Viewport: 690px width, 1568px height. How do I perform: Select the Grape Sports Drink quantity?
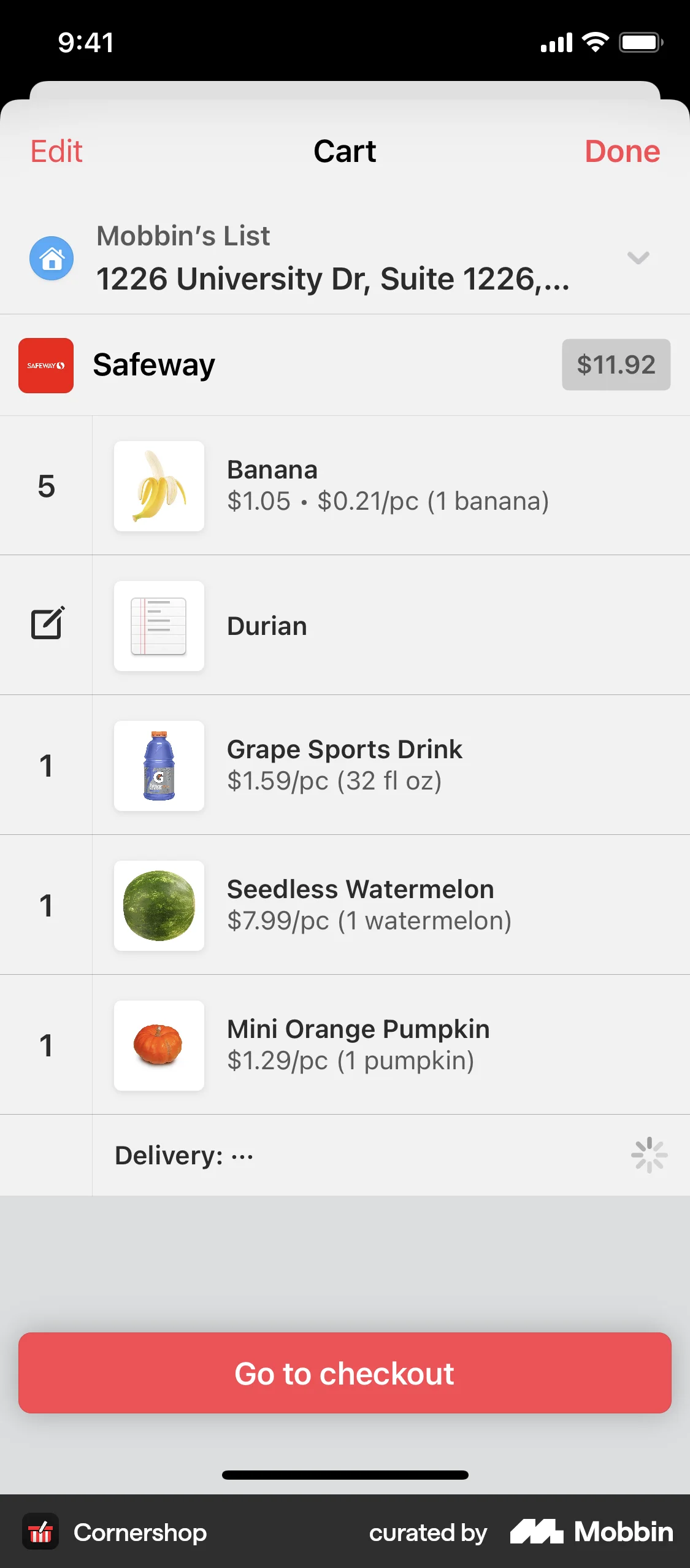46,765
